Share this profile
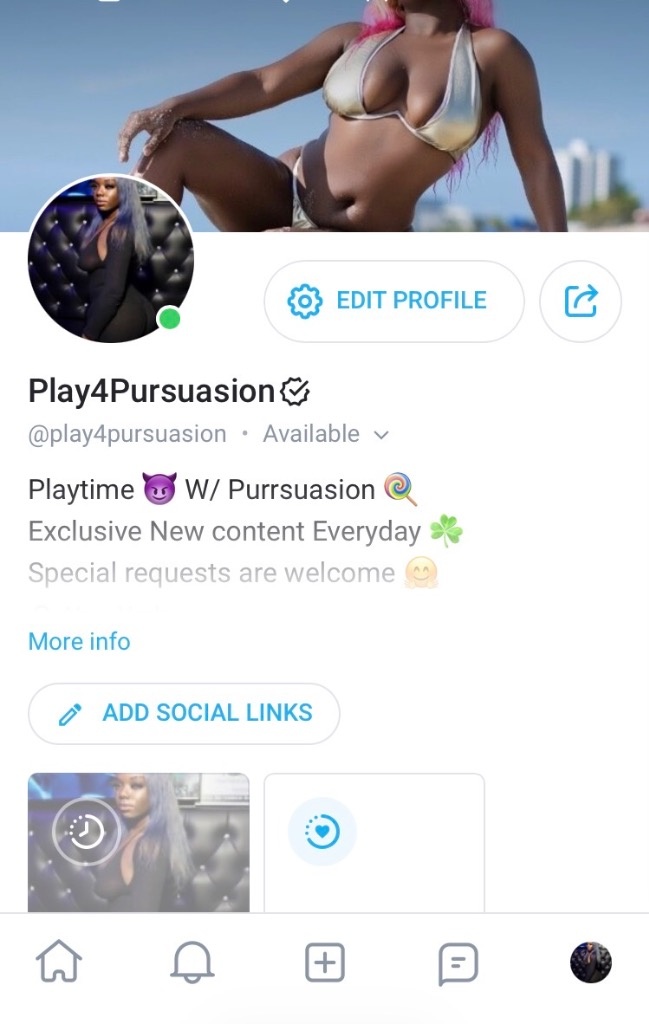Viewport: 649px width, 1024px height. (x=580, y=301)
